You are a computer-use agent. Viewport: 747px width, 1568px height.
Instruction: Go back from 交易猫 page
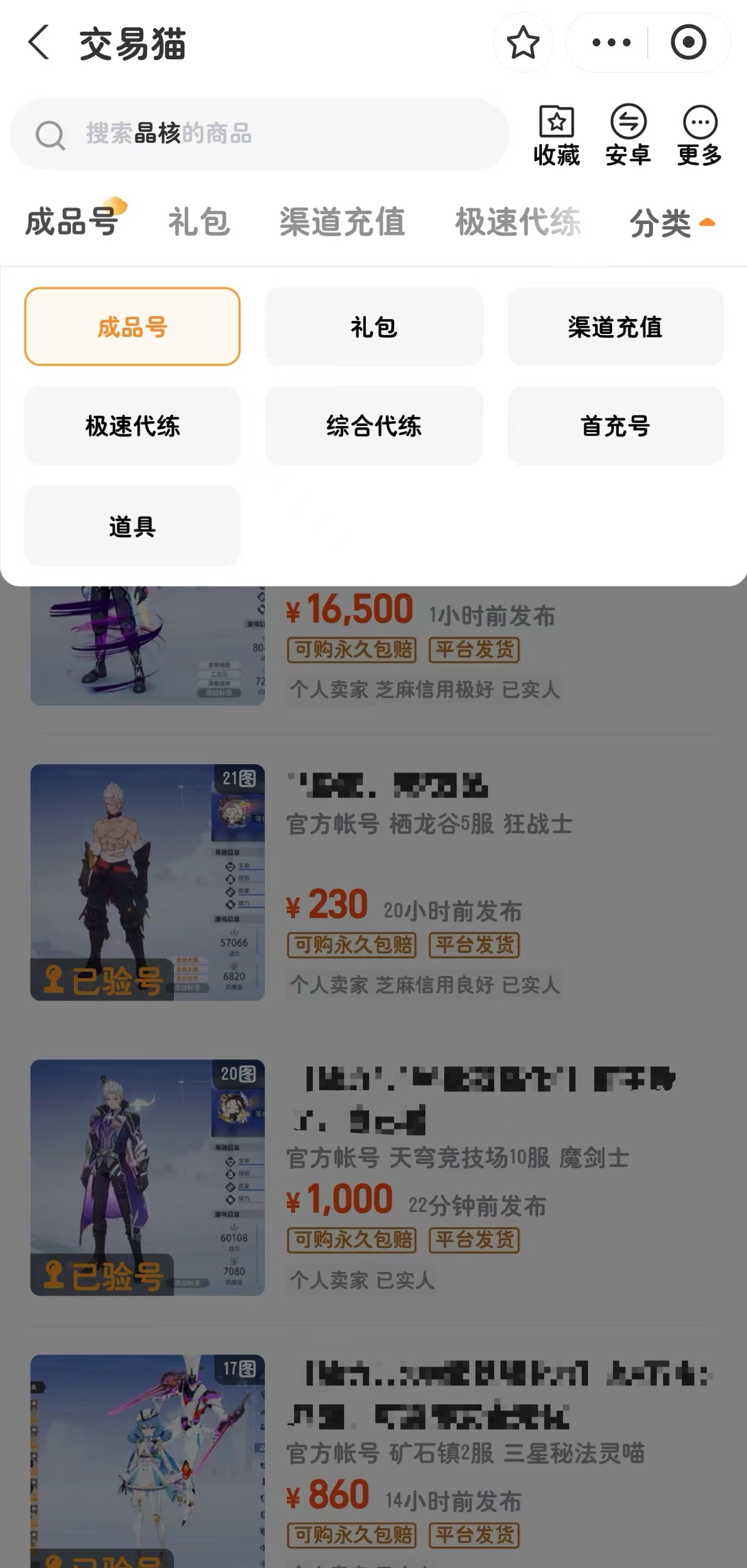coord(39,43)
